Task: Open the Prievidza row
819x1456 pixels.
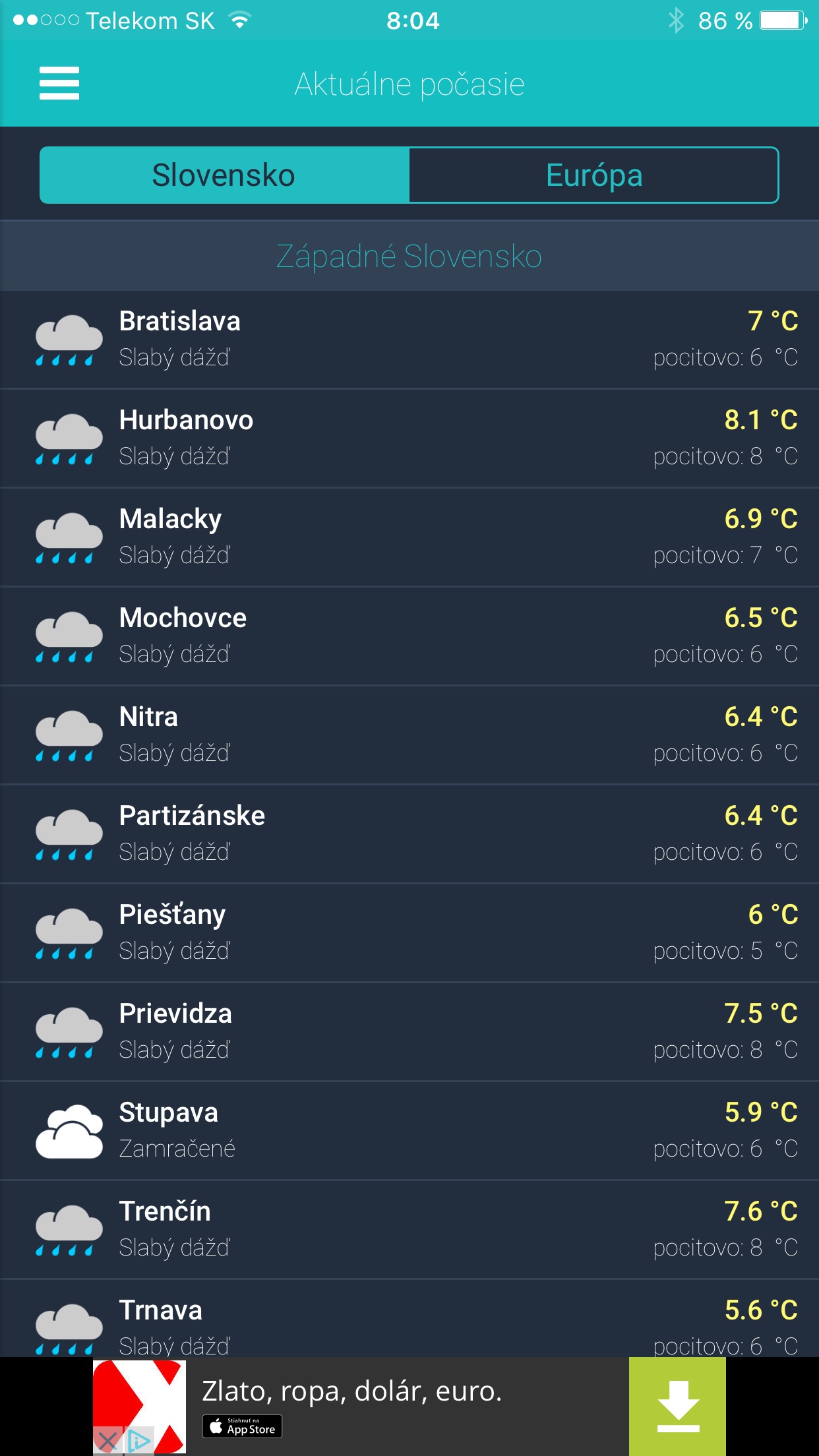Action: click(x=409, y=1031)
